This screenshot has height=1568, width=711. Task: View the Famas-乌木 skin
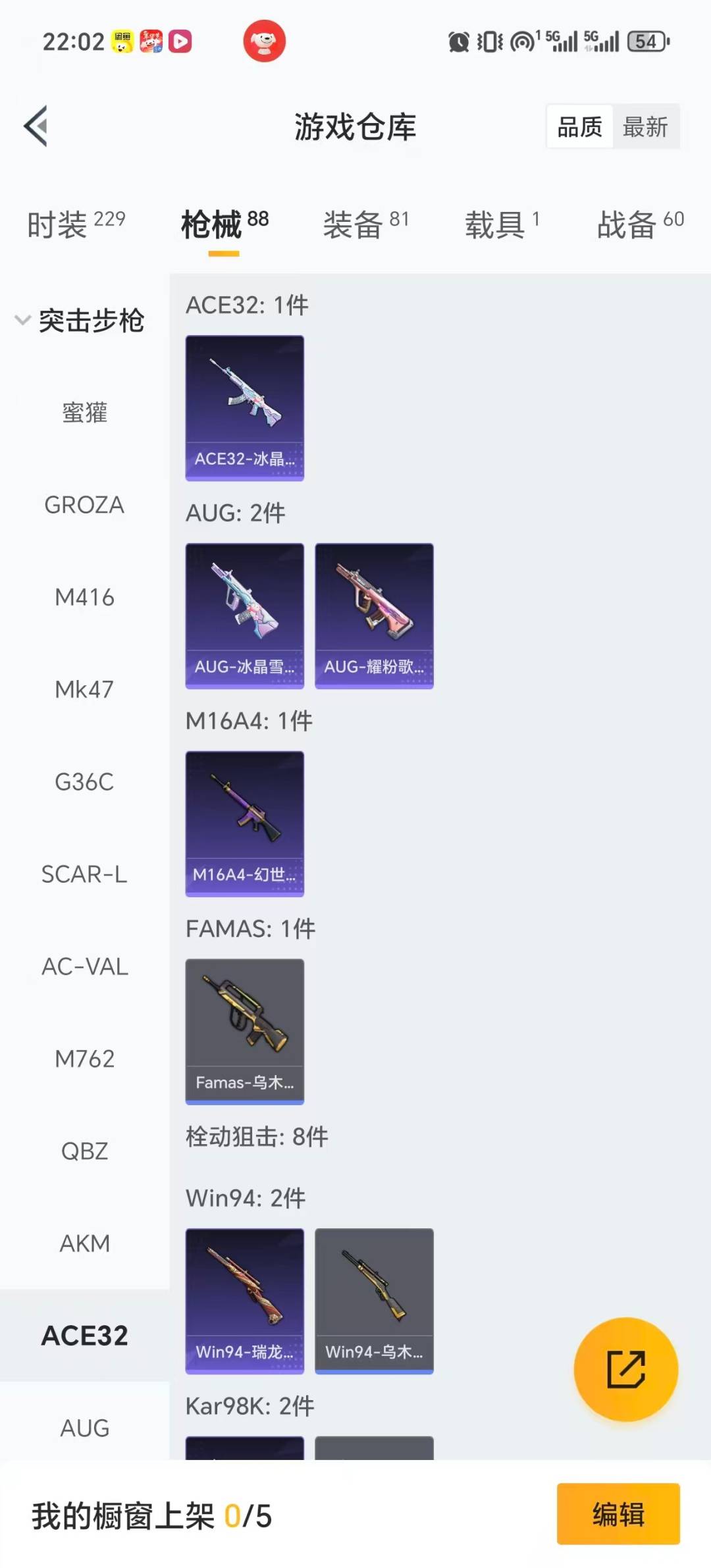pyautogui.click(x=244, y=1032)
